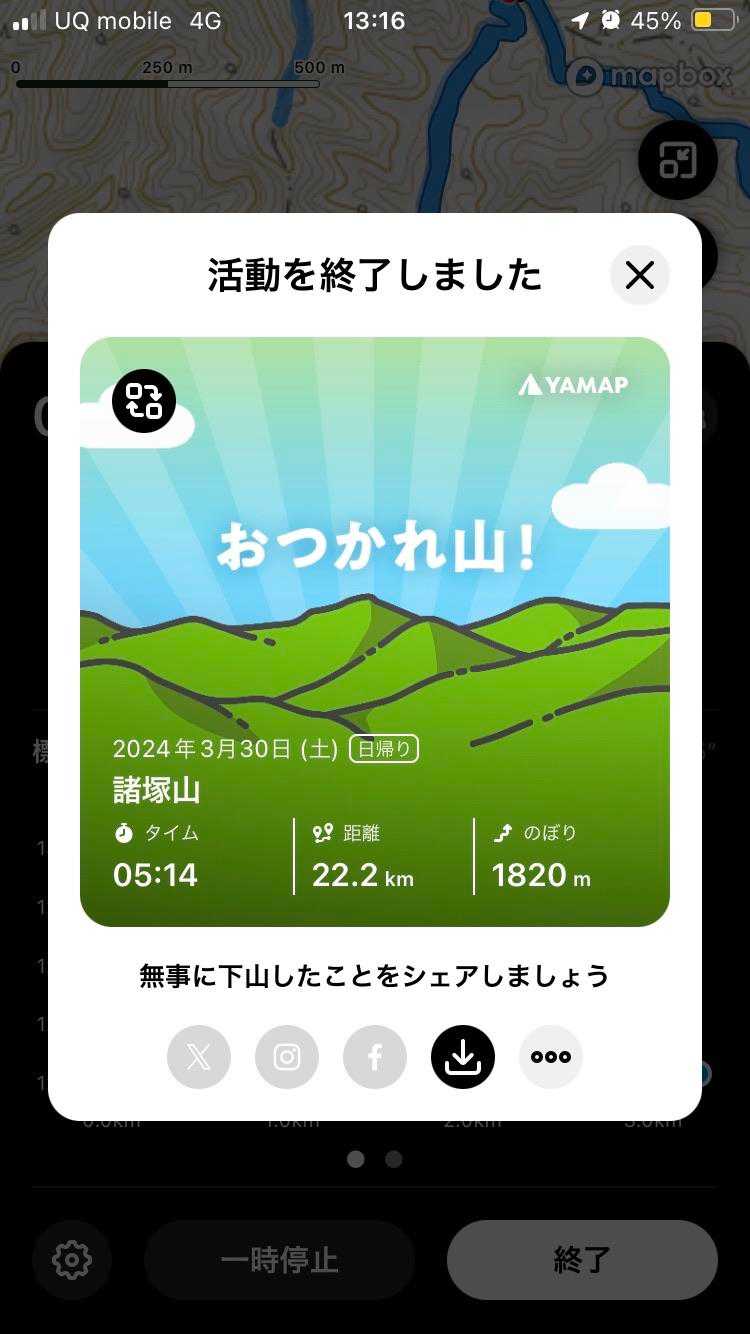Tap the 終了 button
The image size is (750, 1334).
[x=582, y=1260]
